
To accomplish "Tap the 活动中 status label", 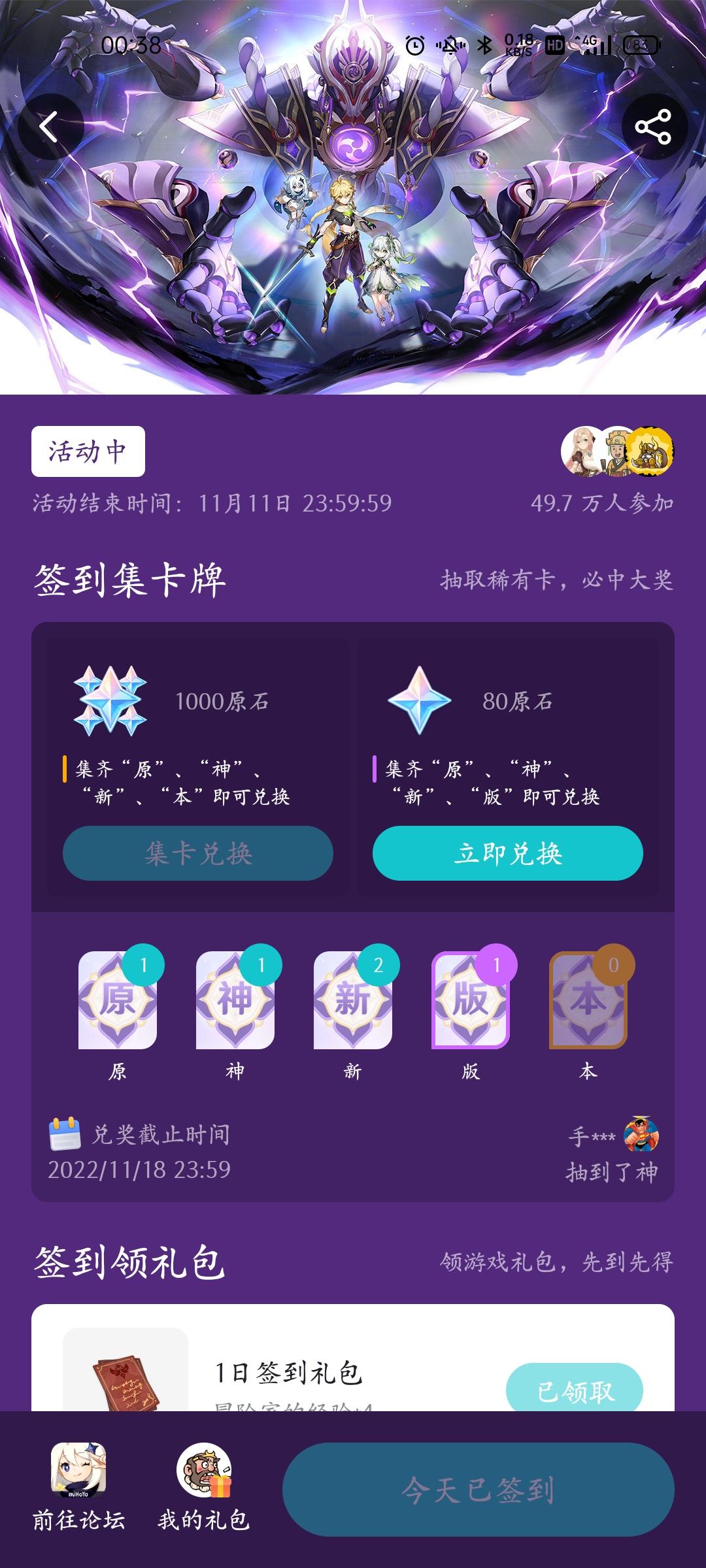I will (88, 451).
